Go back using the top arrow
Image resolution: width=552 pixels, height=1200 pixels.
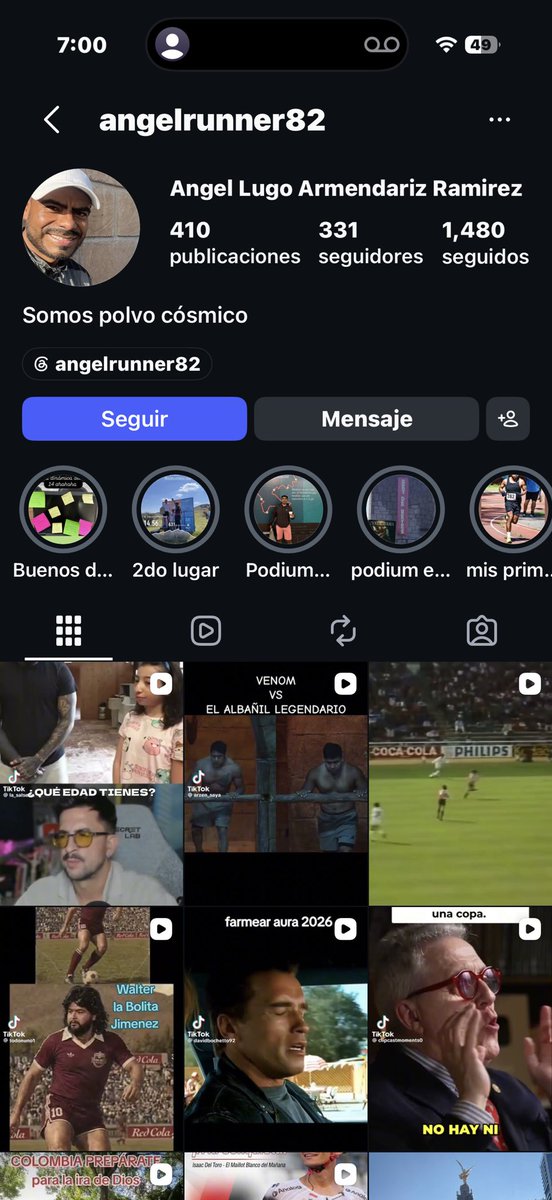tap(52, 121)
